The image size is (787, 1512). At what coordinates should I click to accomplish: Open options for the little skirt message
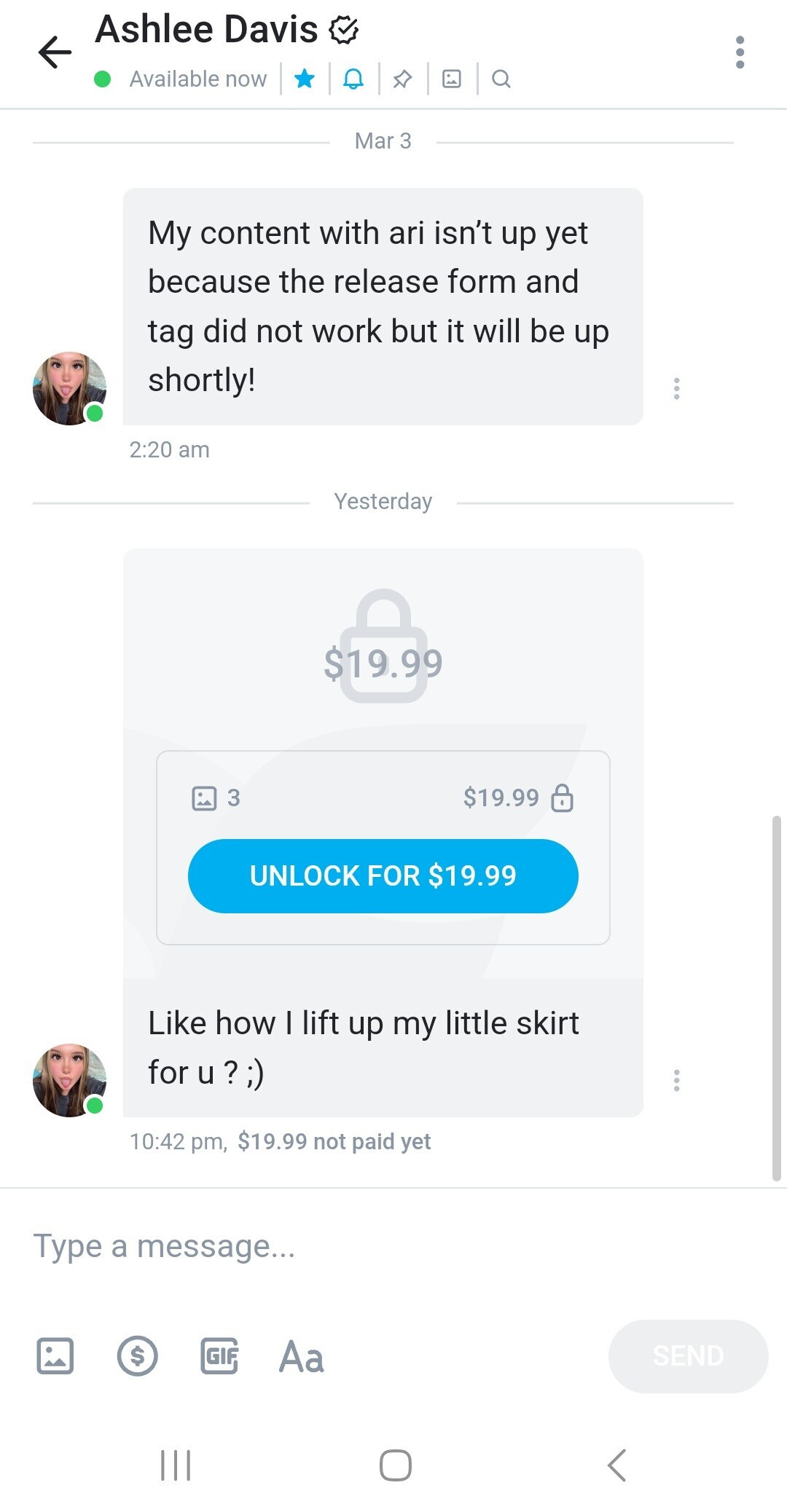(x=677, y=1080)
